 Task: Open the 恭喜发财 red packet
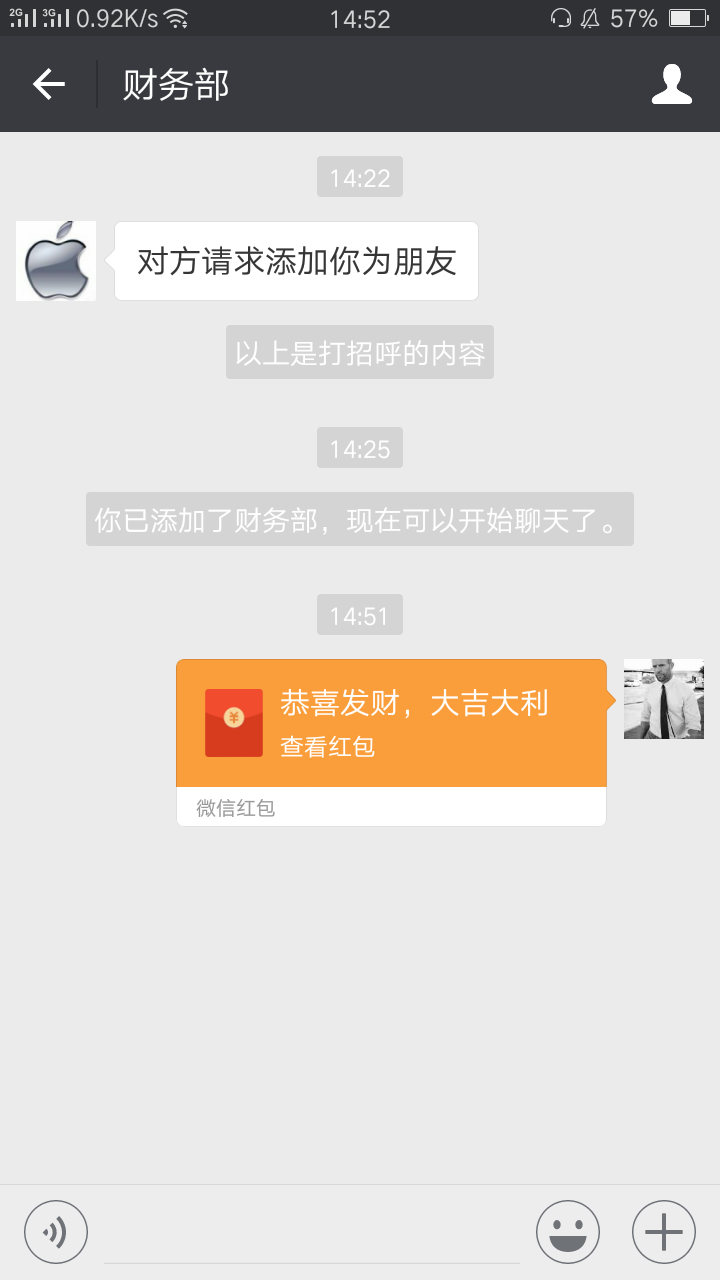tap(391, 723)
